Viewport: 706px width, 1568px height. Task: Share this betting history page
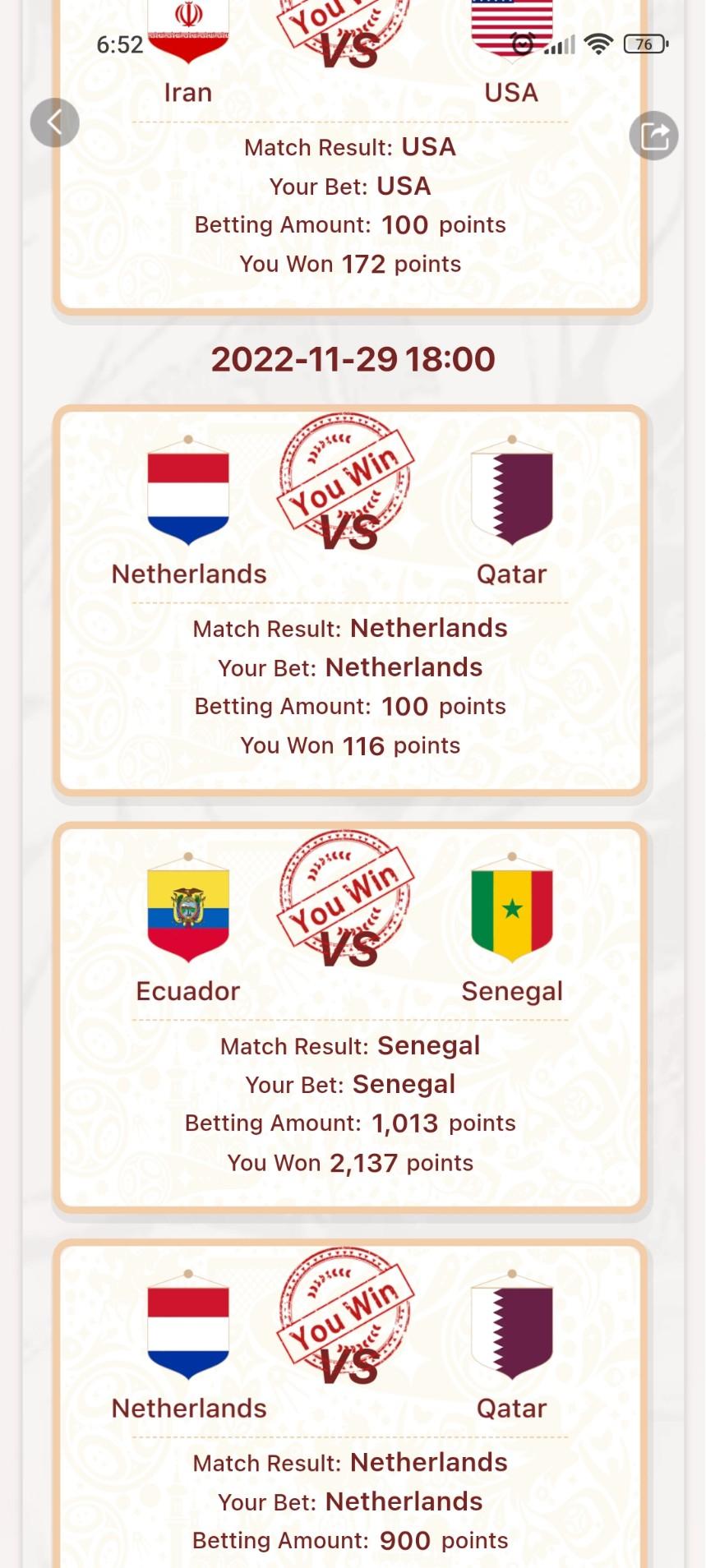tap(654, 136)
